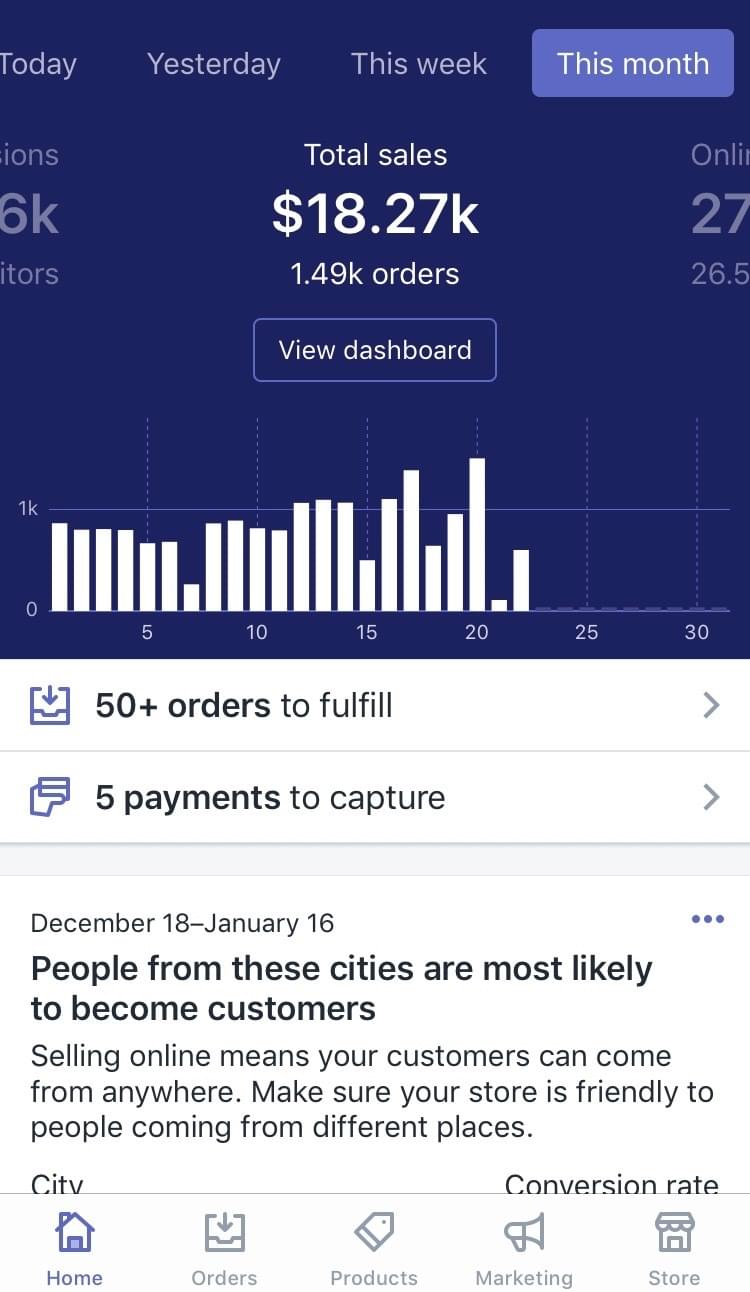750x1292 pixels.
Task: Navigate to the Marketing tab
Action: pyautogui.click(x=524, y=1248)
